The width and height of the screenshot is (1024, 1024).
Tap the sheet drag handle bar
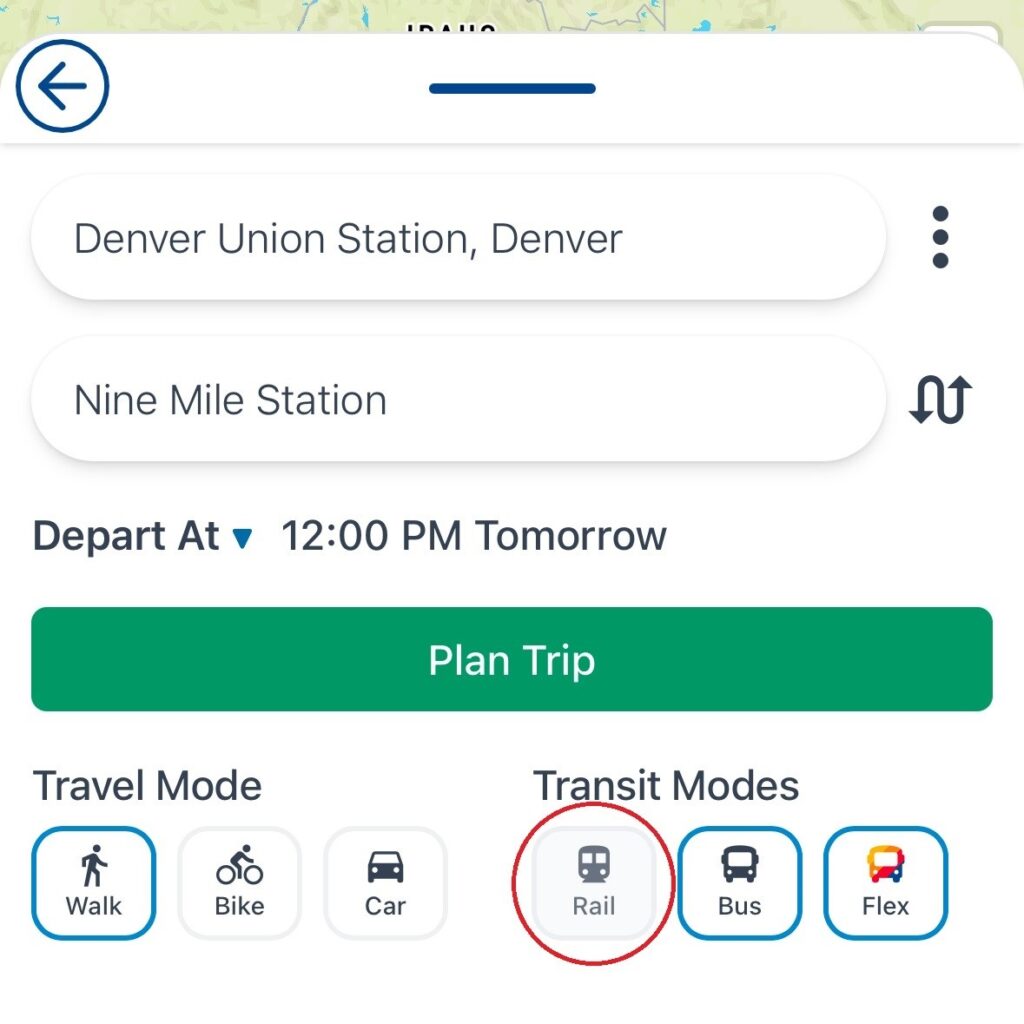point(512,89)
